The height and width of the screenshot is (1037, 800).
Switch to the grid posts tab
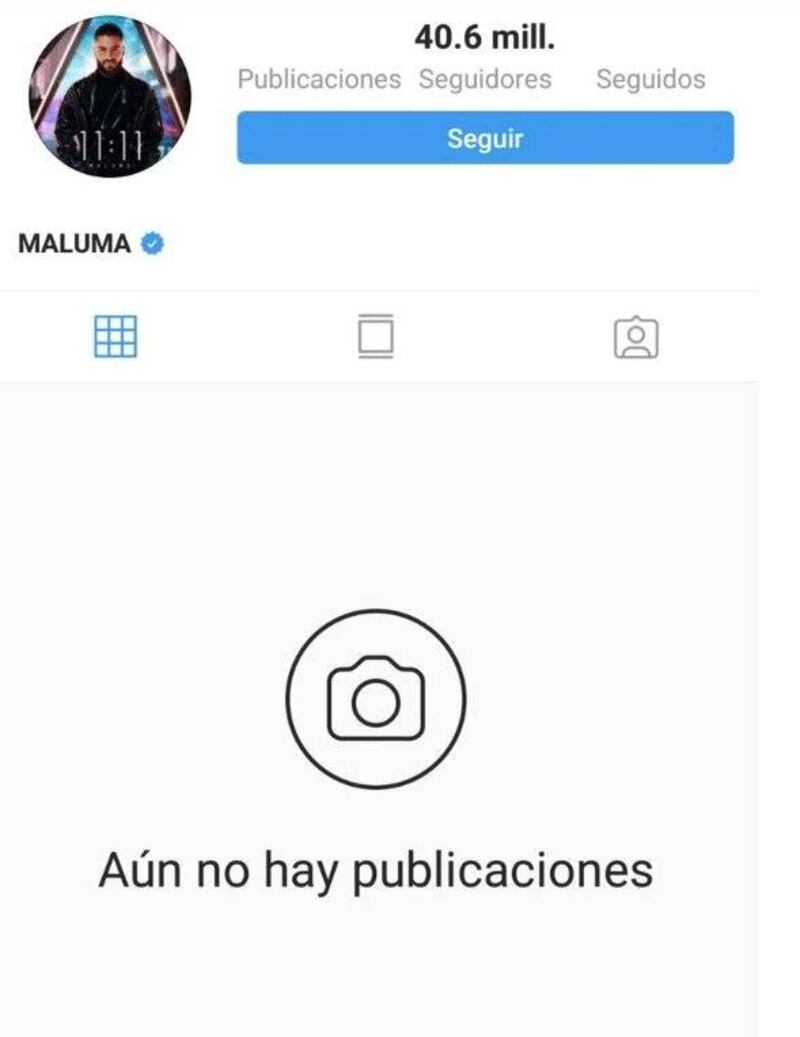click(116, 337)
